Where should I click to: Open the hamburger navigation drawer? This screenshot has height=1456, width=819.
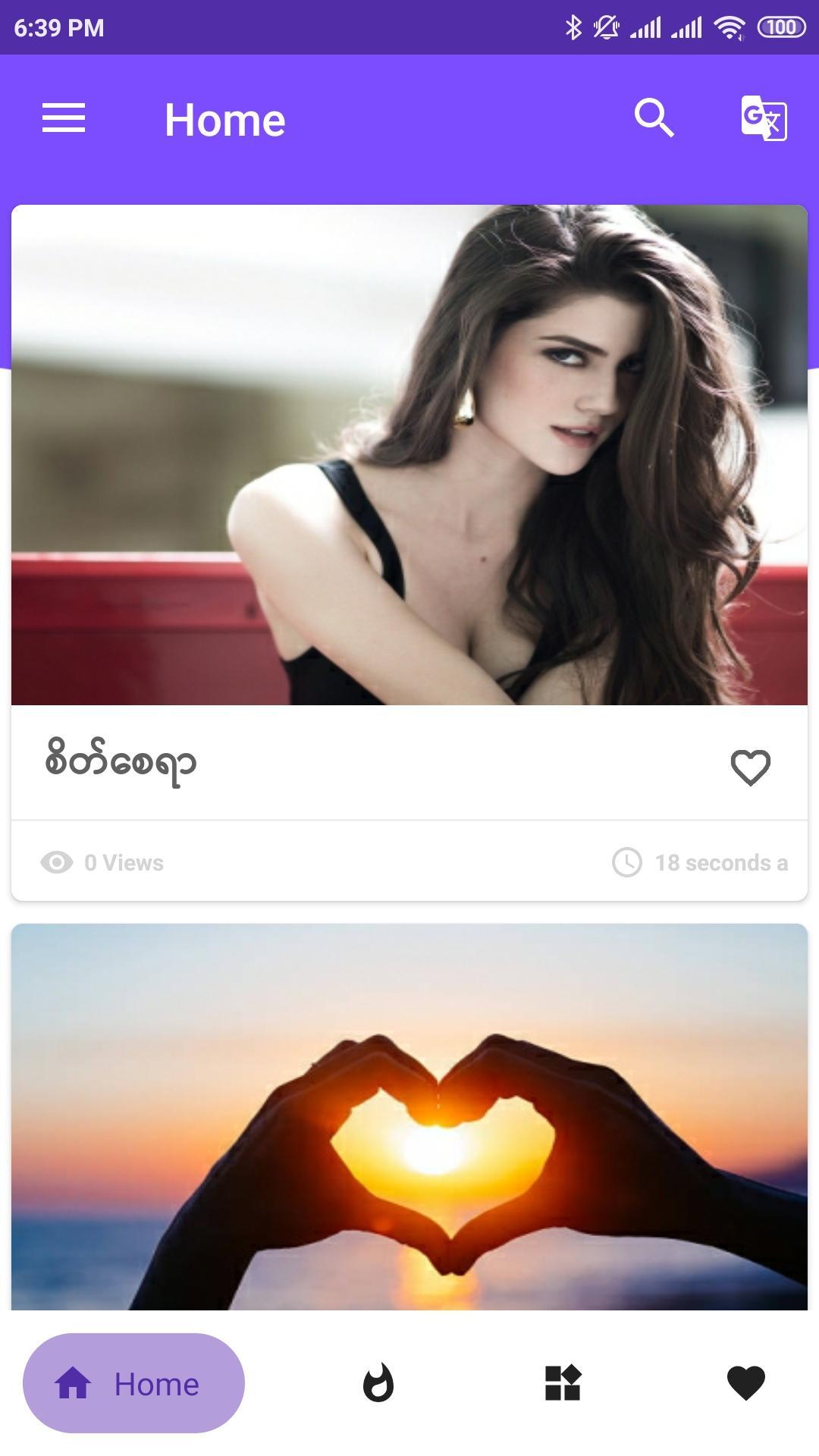click(x=64, y=118)
